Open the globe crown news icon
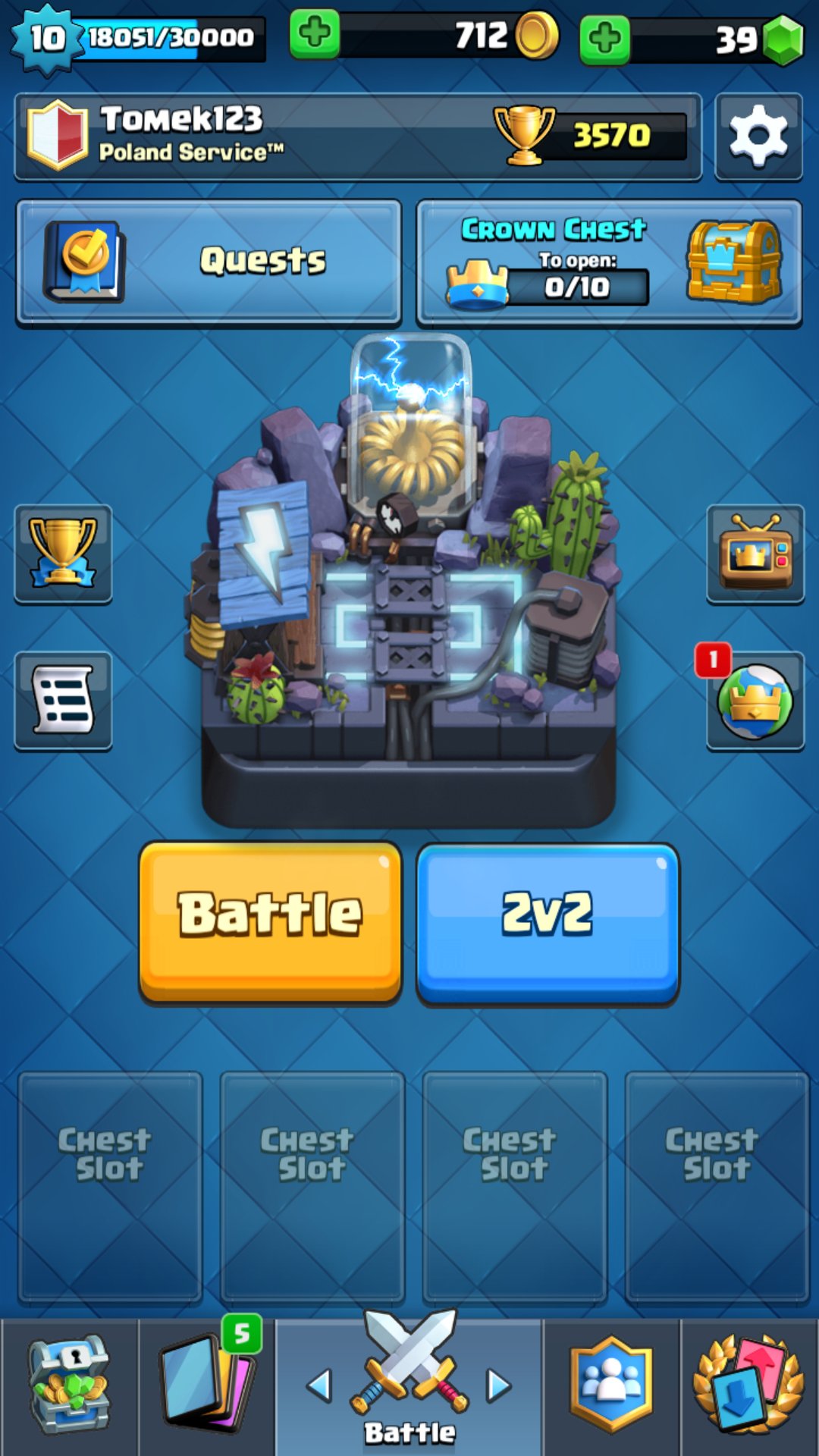 click(x=755, y=700)
